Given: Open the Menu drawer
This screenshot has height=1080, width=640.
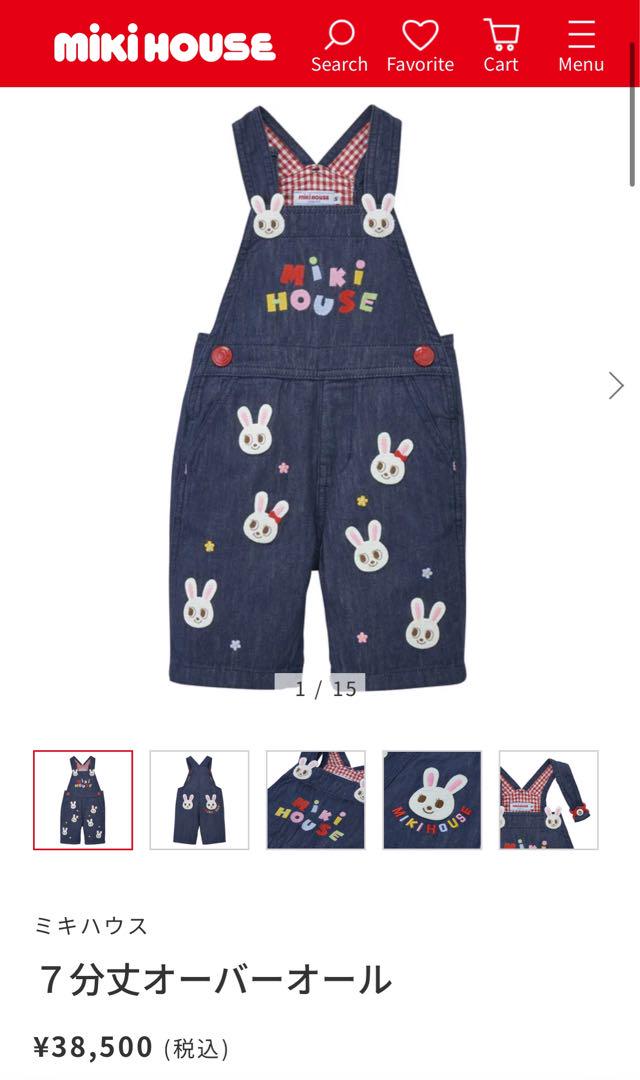Looking at the screenshot, I should (581, 46).
